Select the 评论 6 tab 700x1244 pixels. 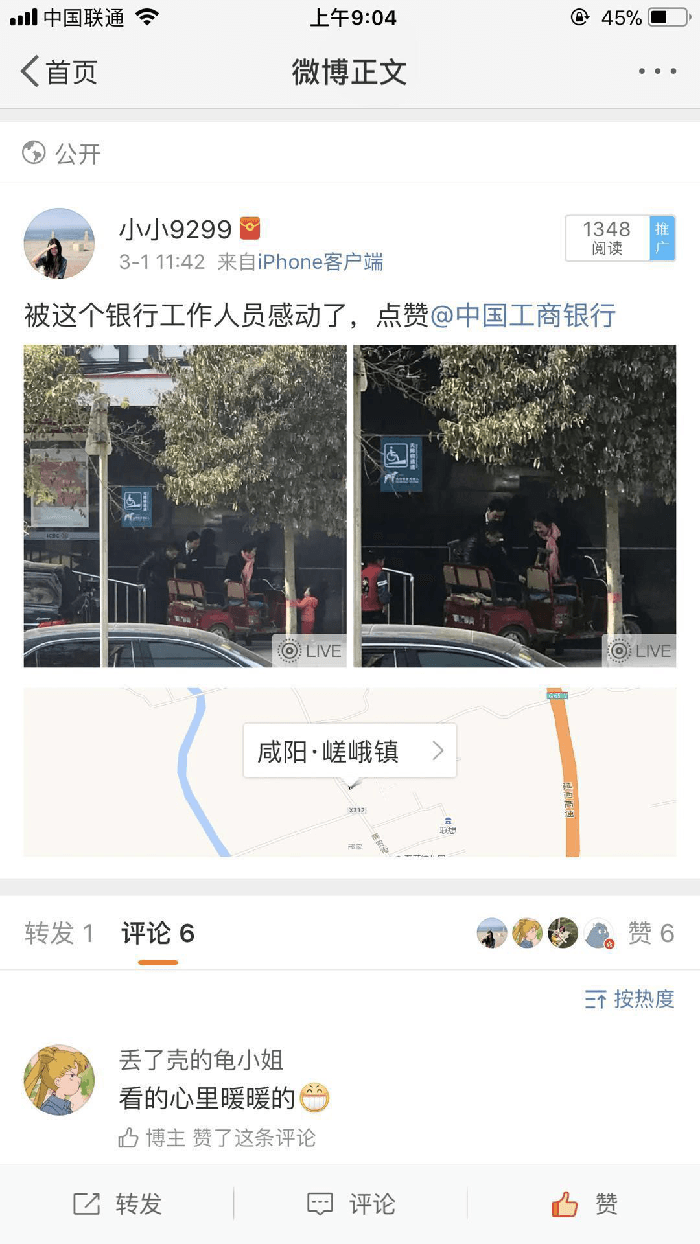[158, 934]
